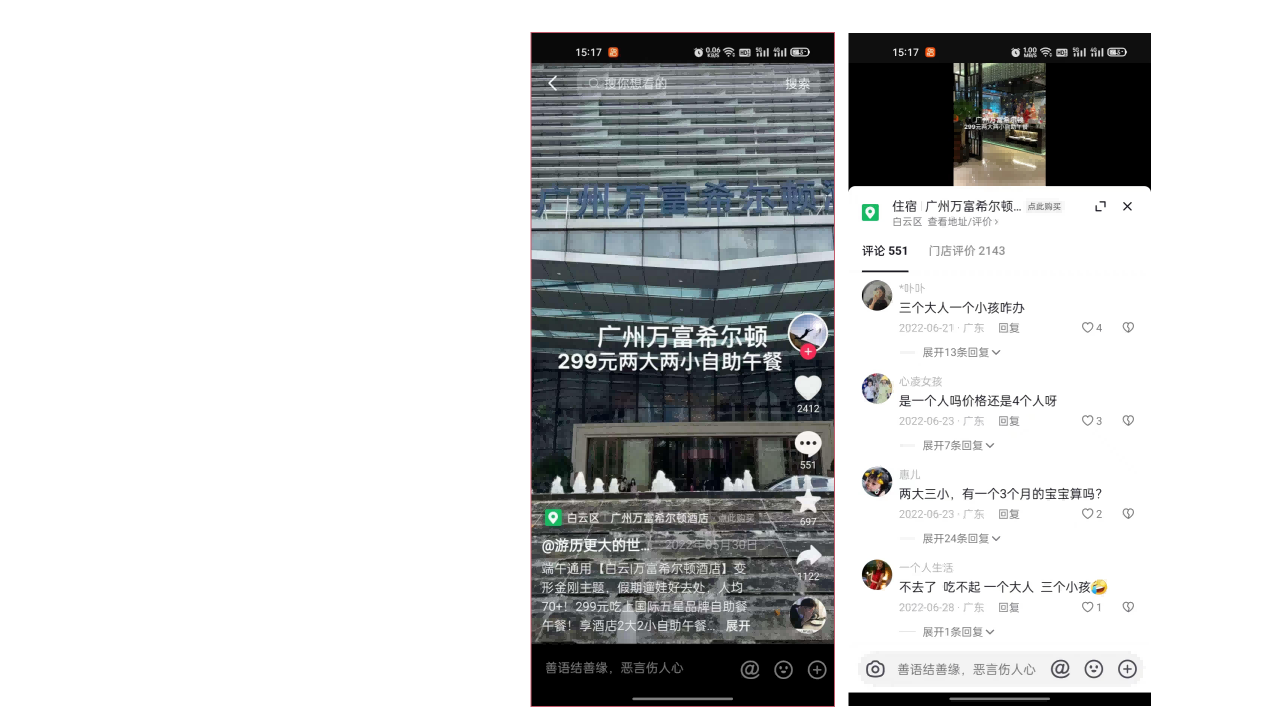This screenshot has height=720, width=1280.
Task: Go back from the video page
Action: pyautogui.click(x=553, y=83)
